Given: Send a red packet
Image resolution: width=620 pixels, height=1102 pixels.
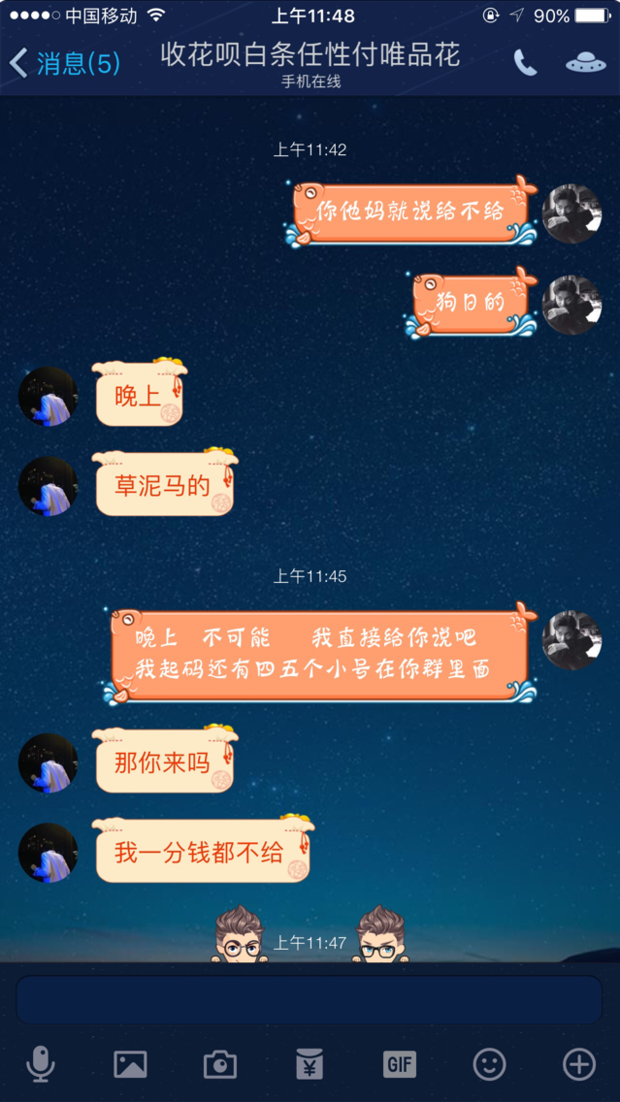Looking at the screenshot, I should 309,1064.
